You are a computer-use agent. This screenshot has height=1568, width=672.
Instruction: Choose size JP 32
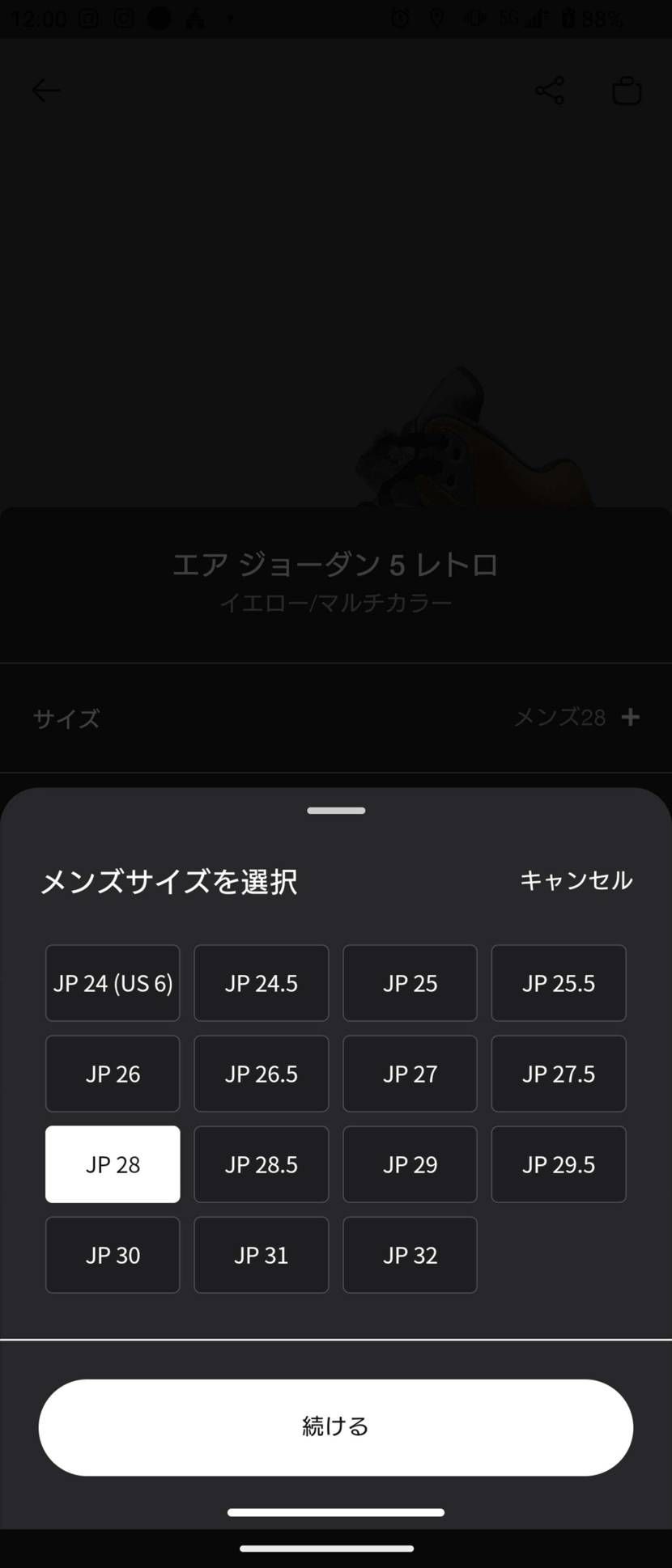[x=410, y=1255]
